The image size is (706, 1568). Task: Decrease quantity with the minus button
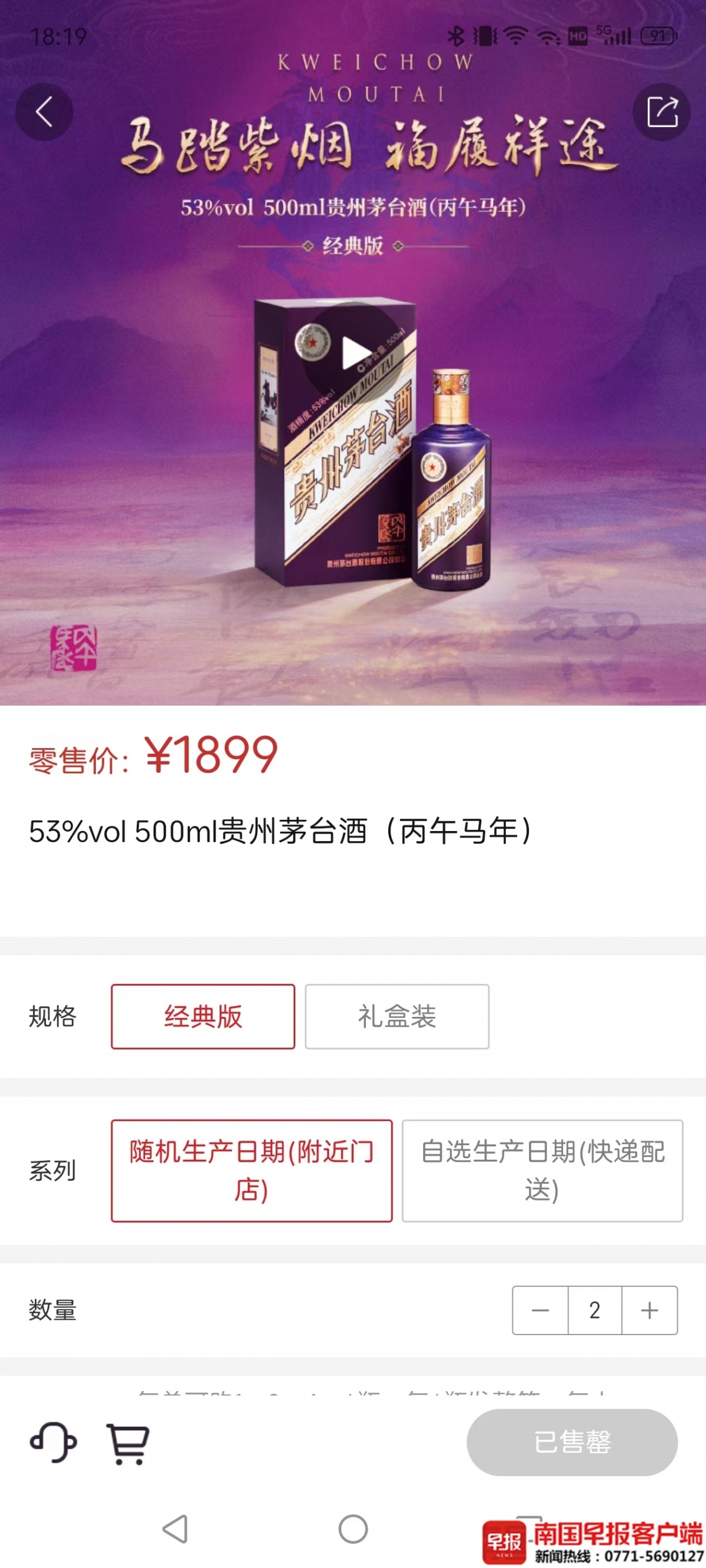pyautogui.click(x=540, y=1310)
